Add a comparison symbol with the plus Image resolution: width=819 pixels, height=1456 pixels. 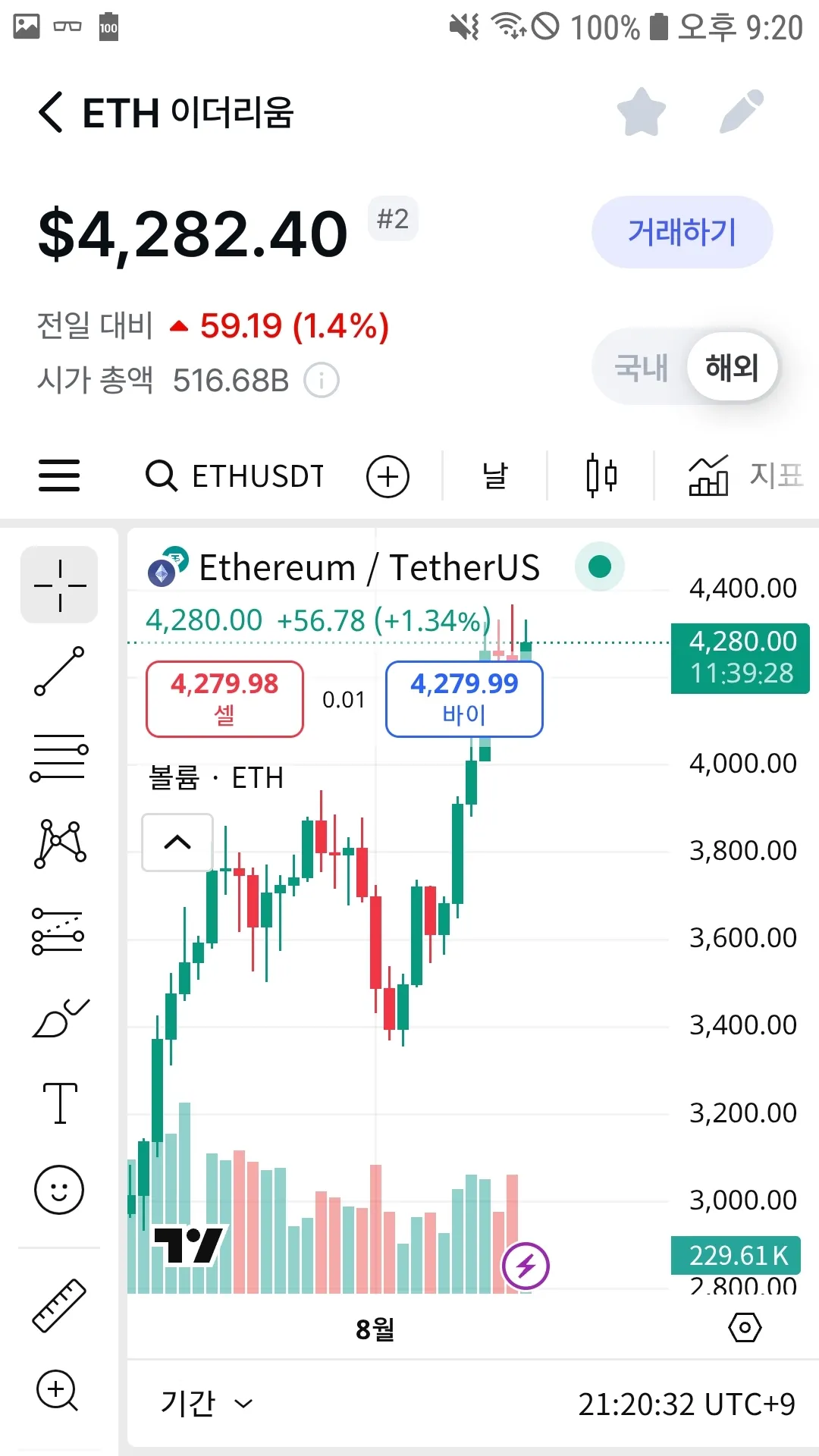(388, 477)
